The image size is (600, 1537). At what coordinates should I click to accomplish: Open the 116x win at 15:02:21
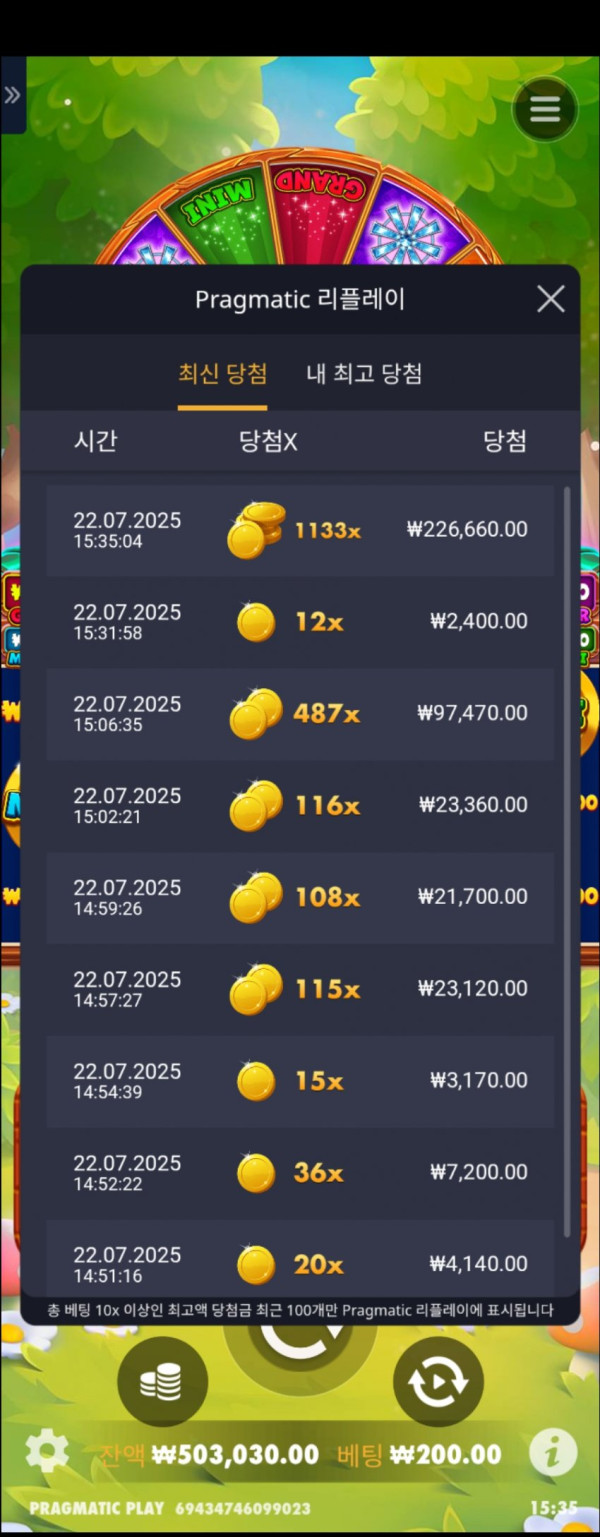[300, 806]
